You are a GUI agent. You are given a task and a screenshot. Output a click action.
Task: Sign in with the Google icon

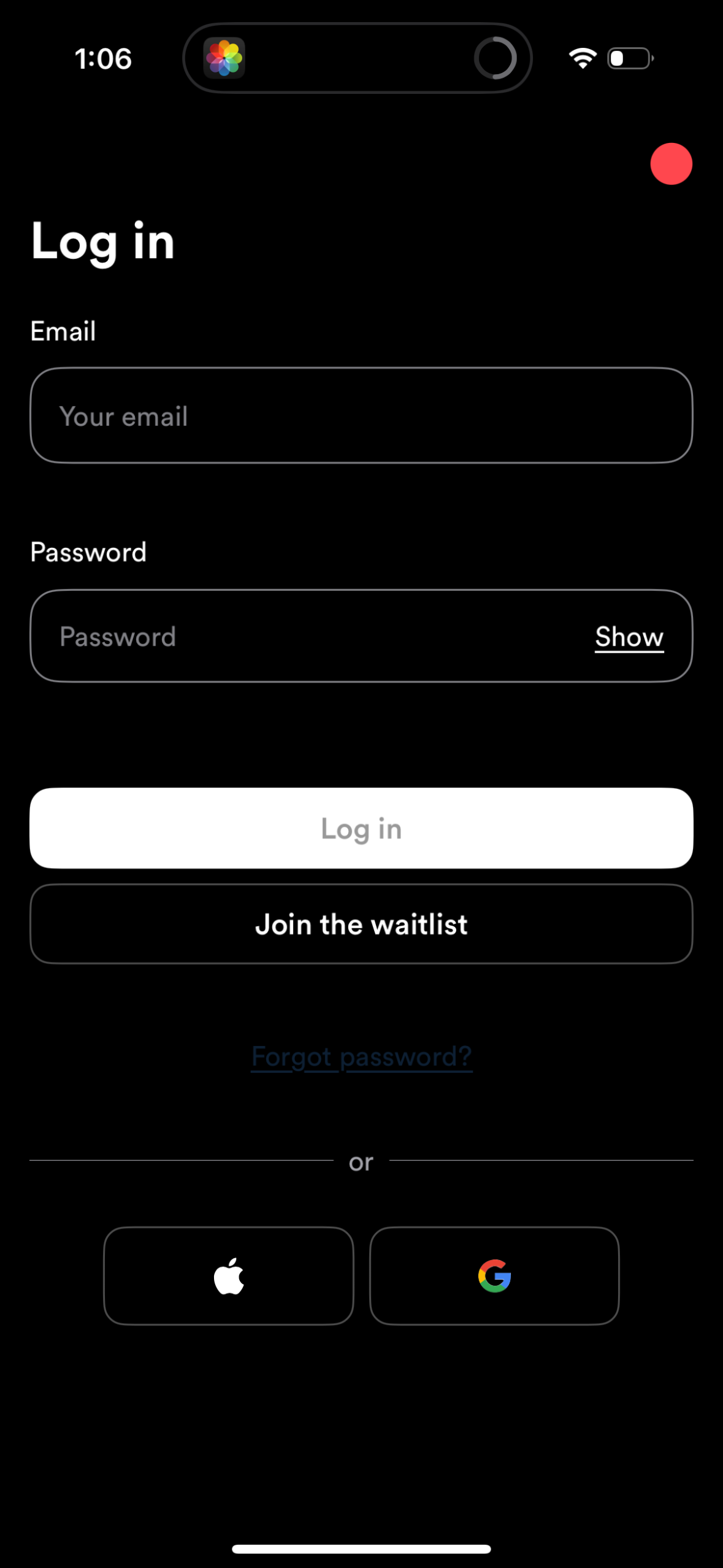pyautogui.click(x=494, y=1277)
